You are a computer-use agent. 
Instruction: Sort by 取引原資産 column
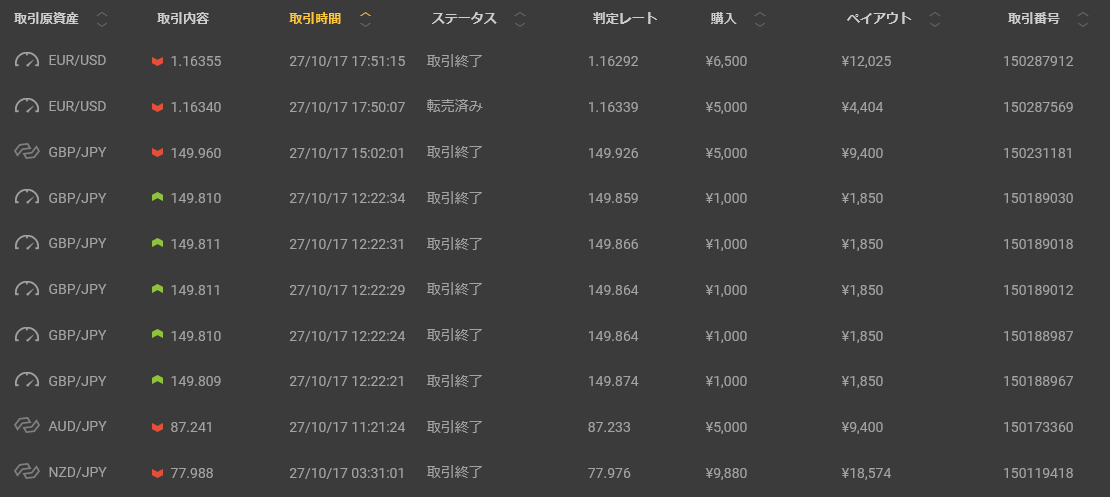coord(60,19)
